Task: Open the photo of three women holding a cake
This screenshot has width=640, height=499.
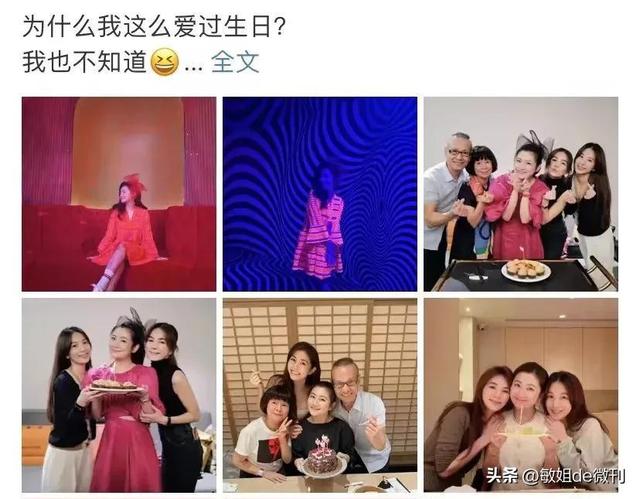Action: click(119, 394)
